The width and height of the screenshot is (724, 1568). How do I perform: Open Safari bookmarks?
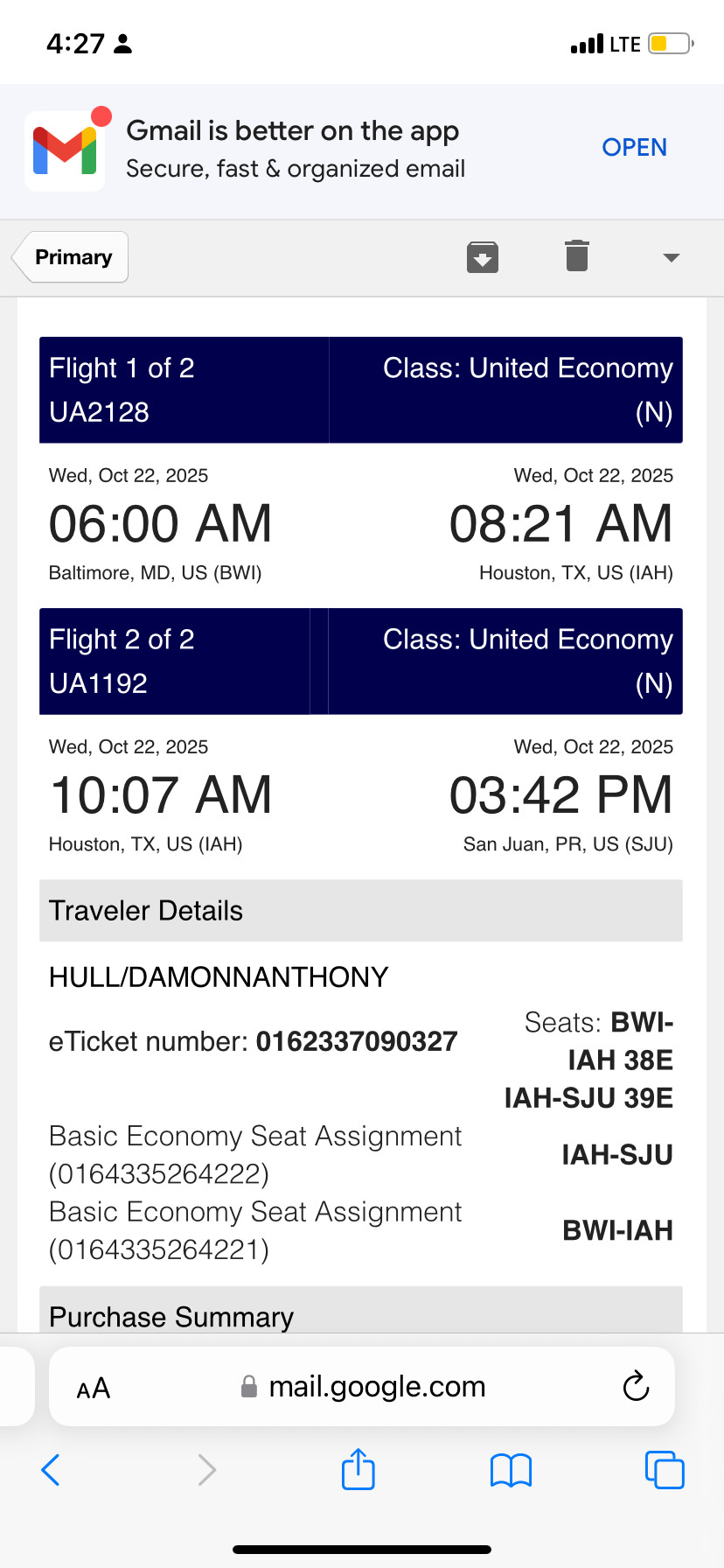511,1470
